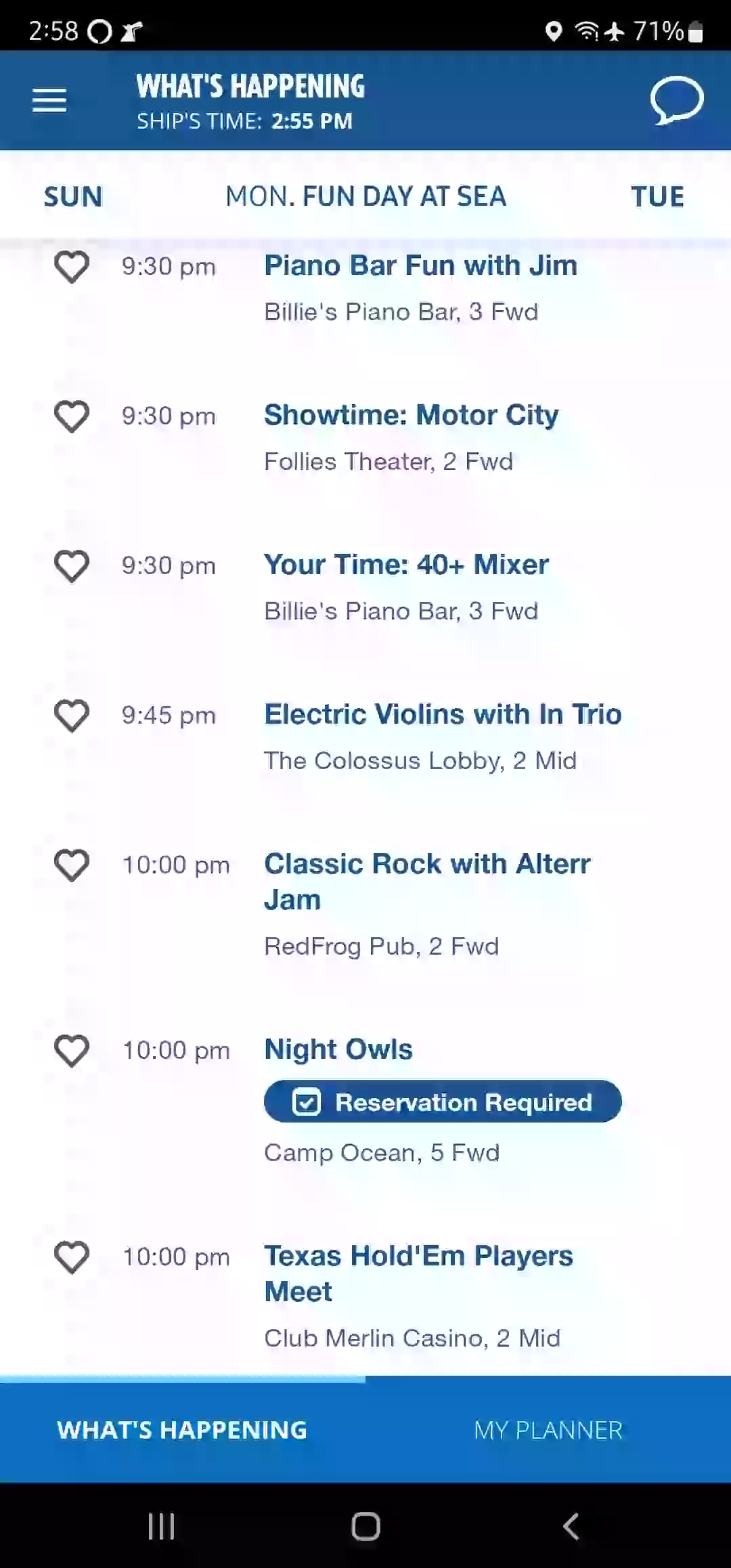Switch to the My Planner tab
The image size is (731, 1568).
[548, 1430]
